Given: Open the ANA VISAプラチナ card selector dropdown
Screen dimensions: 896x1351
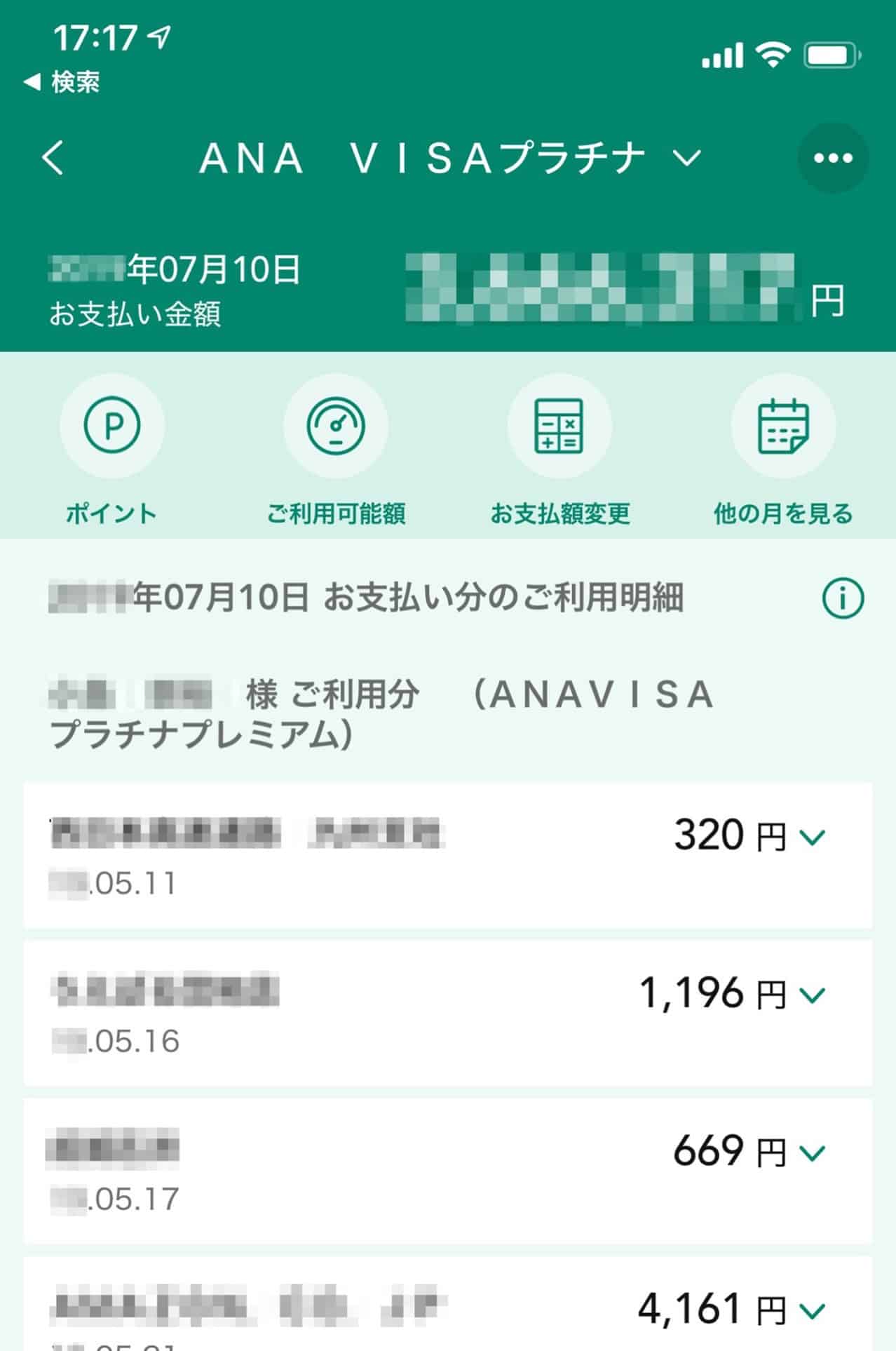Looking at the screenshot, I should click(686, 159).
